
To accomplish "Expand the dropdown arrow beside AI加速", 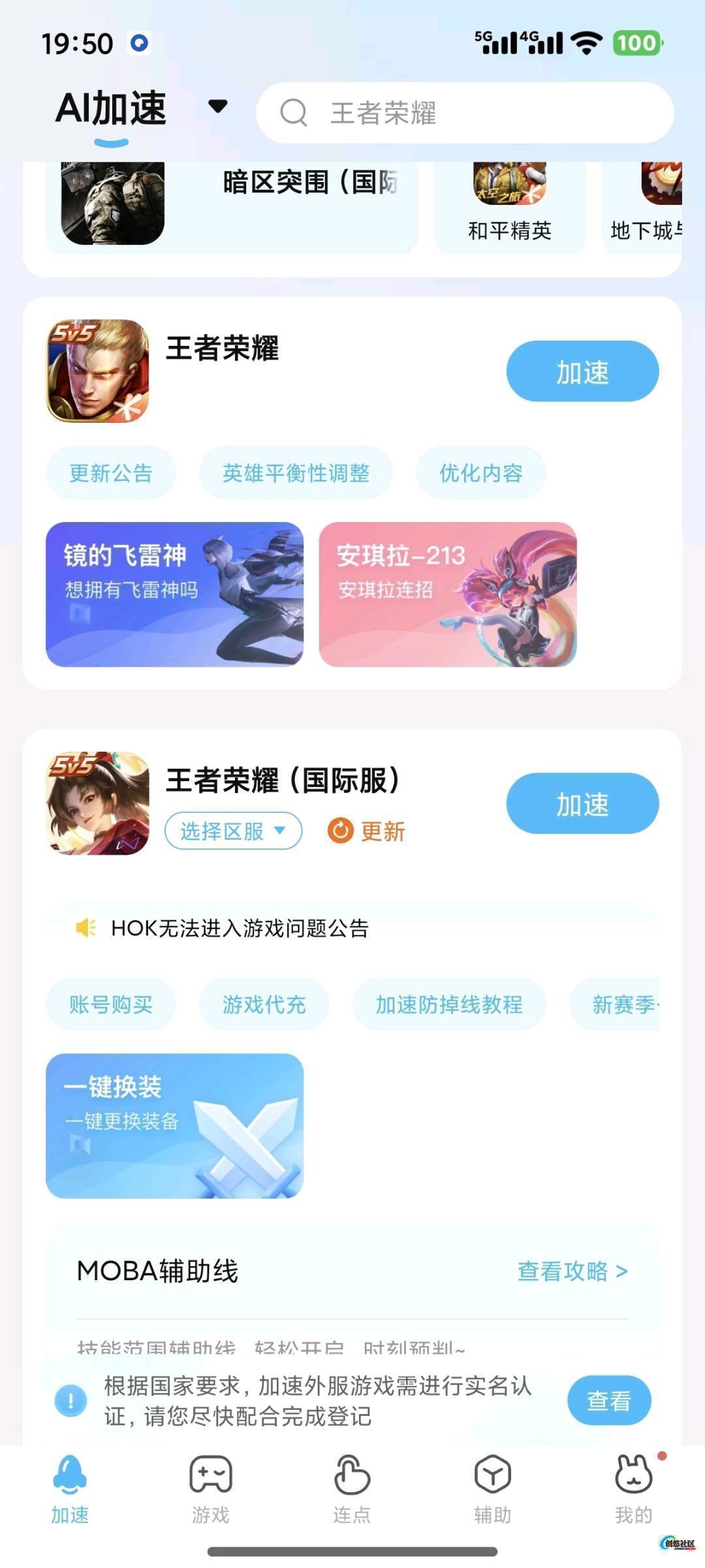I will click(x=217, y=106).
